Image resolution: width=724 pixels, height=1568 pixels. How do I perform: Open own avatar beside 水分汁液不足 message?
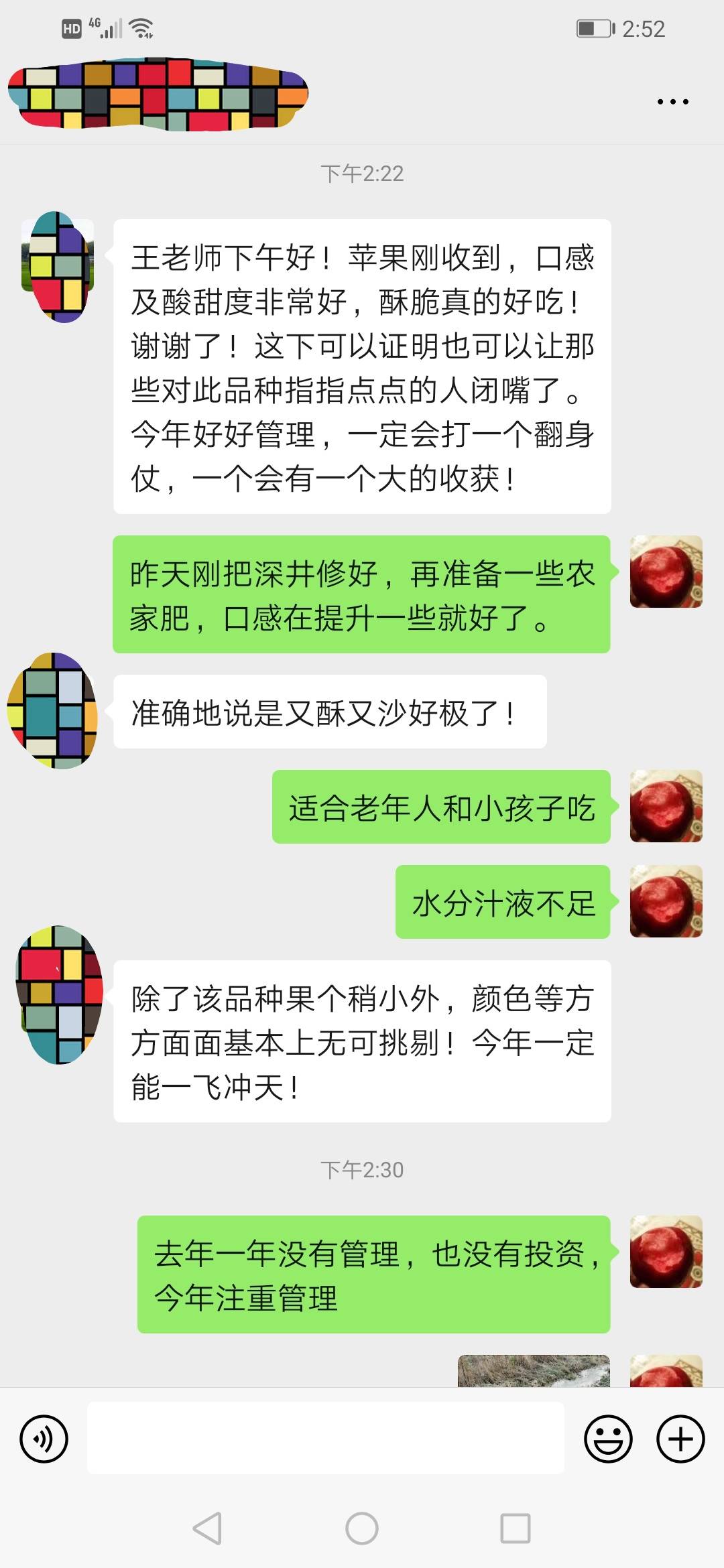(x=666, y=901)
